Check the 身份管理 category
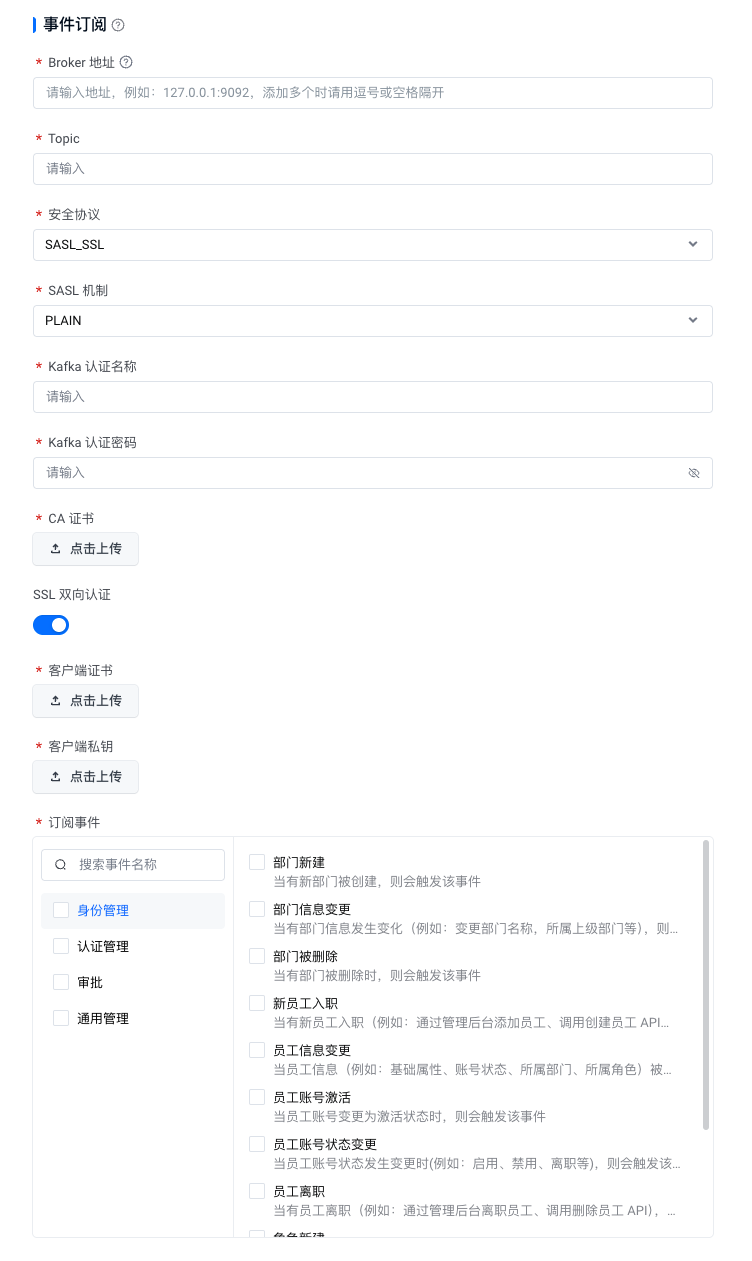 (61, 910)
